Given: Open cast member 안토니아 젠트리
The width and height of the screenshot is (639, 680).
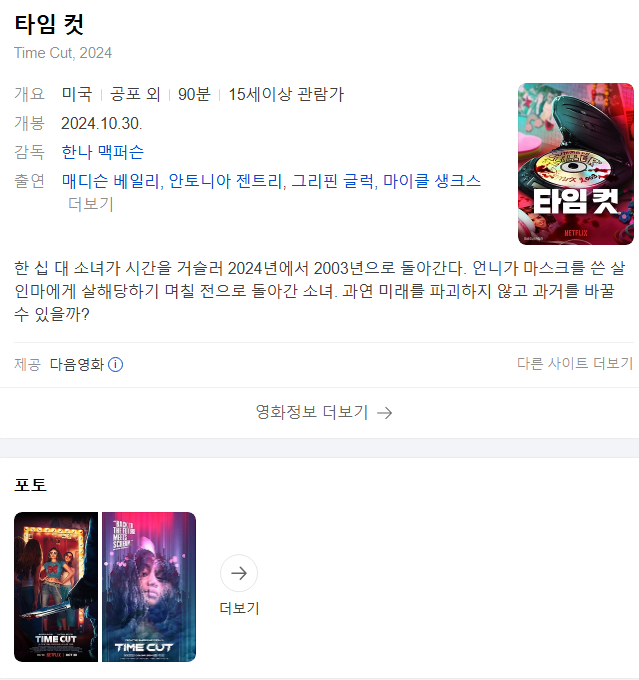Looking at the screenshot, I should [225, 181].
